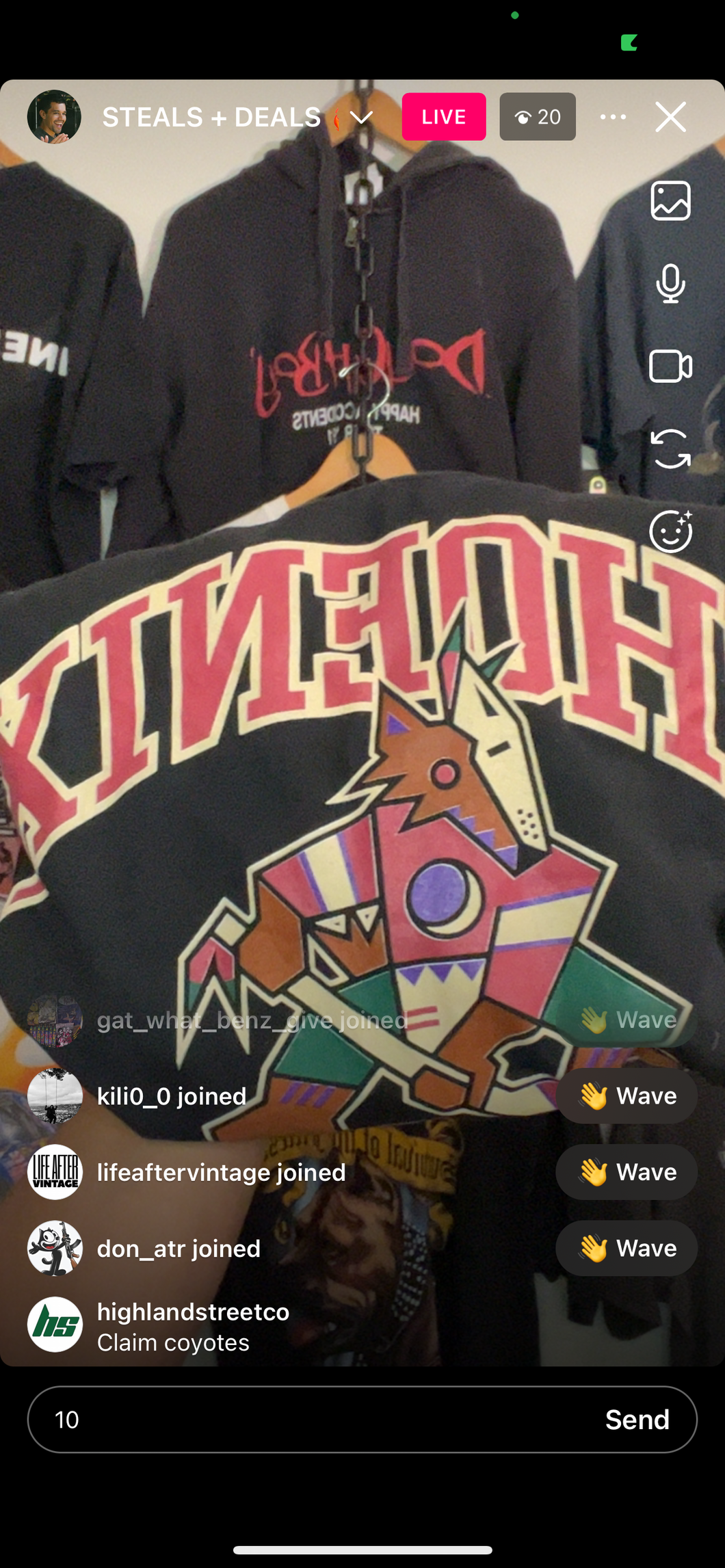Wave at gat_what_benz_give
The width and height of the screenshot is (725, 1568).
[x=626, y=1020]
